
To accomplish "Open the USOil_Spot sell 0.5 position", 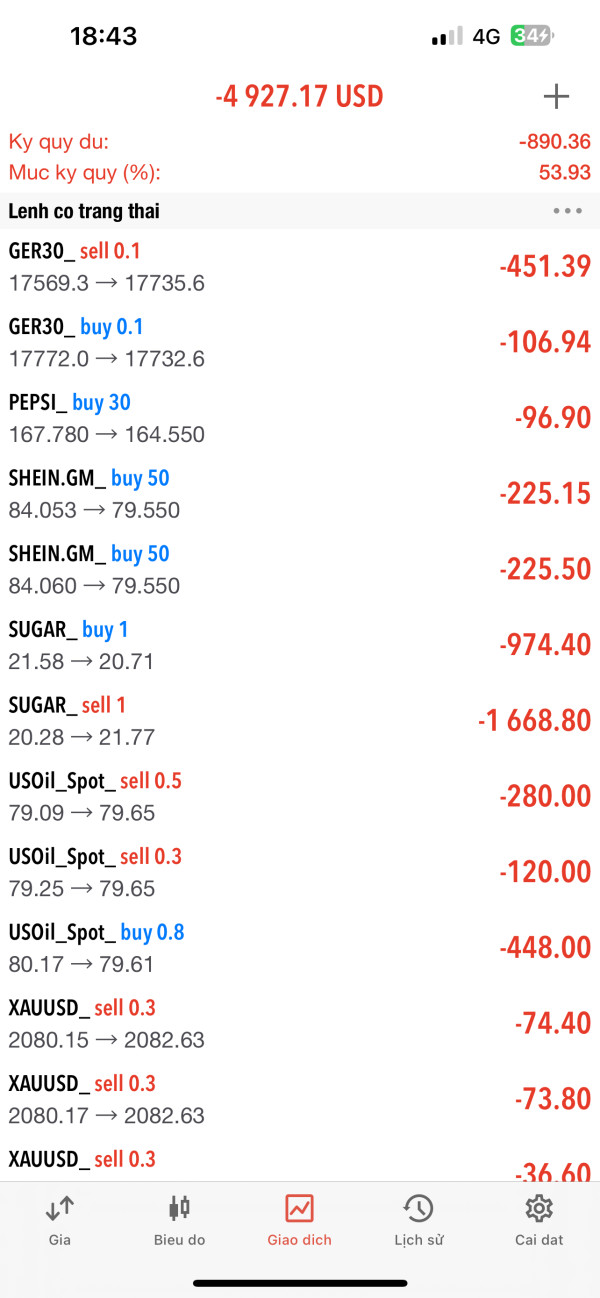I will [x=300, y=797].
